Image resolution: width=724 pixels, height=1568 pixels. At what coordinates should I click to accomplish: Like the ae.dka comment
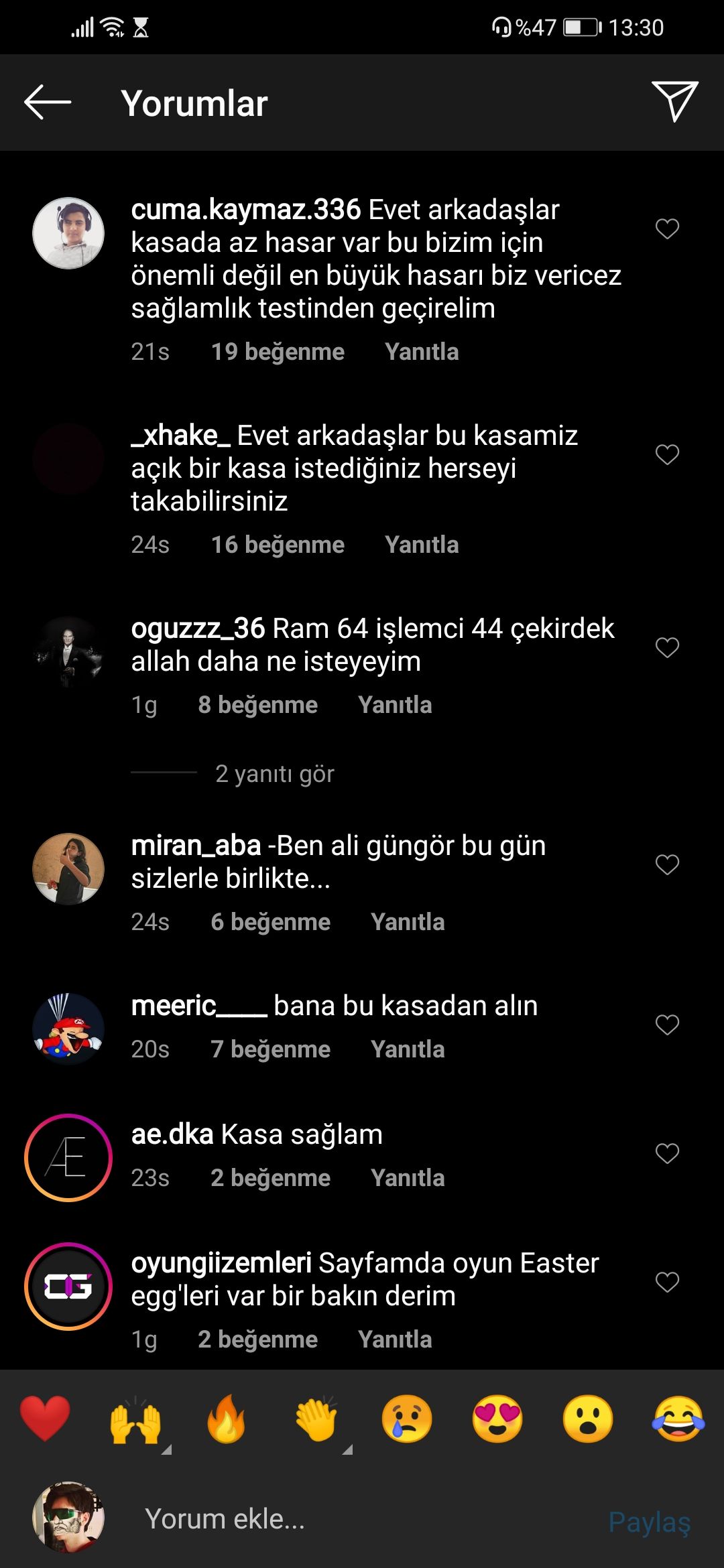tap(667, 1154)
